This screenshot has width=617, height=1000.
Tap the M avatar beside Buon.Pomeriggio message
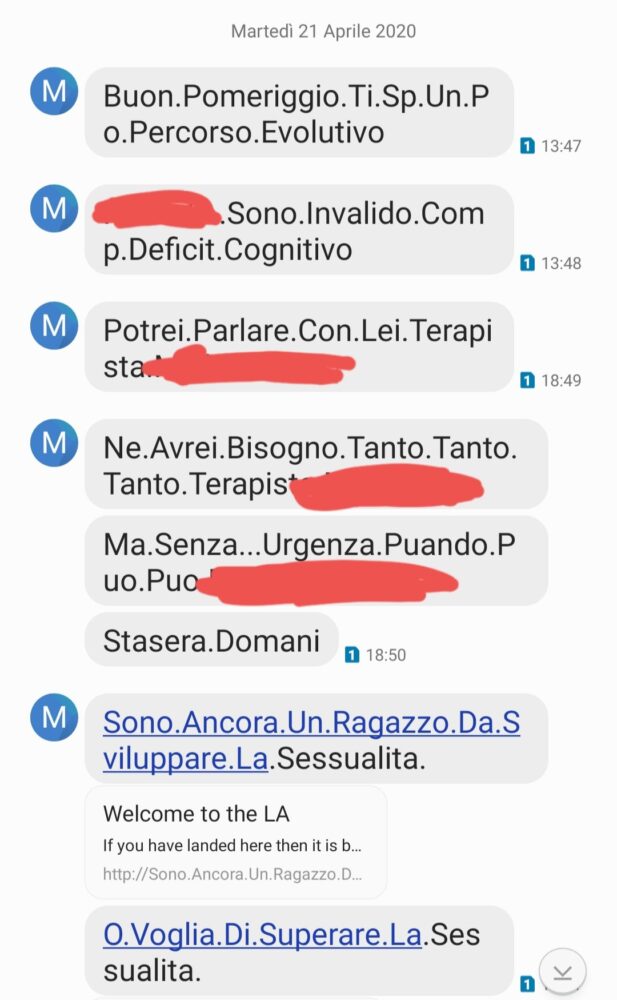pyautogui.click(x=54, y=93)
